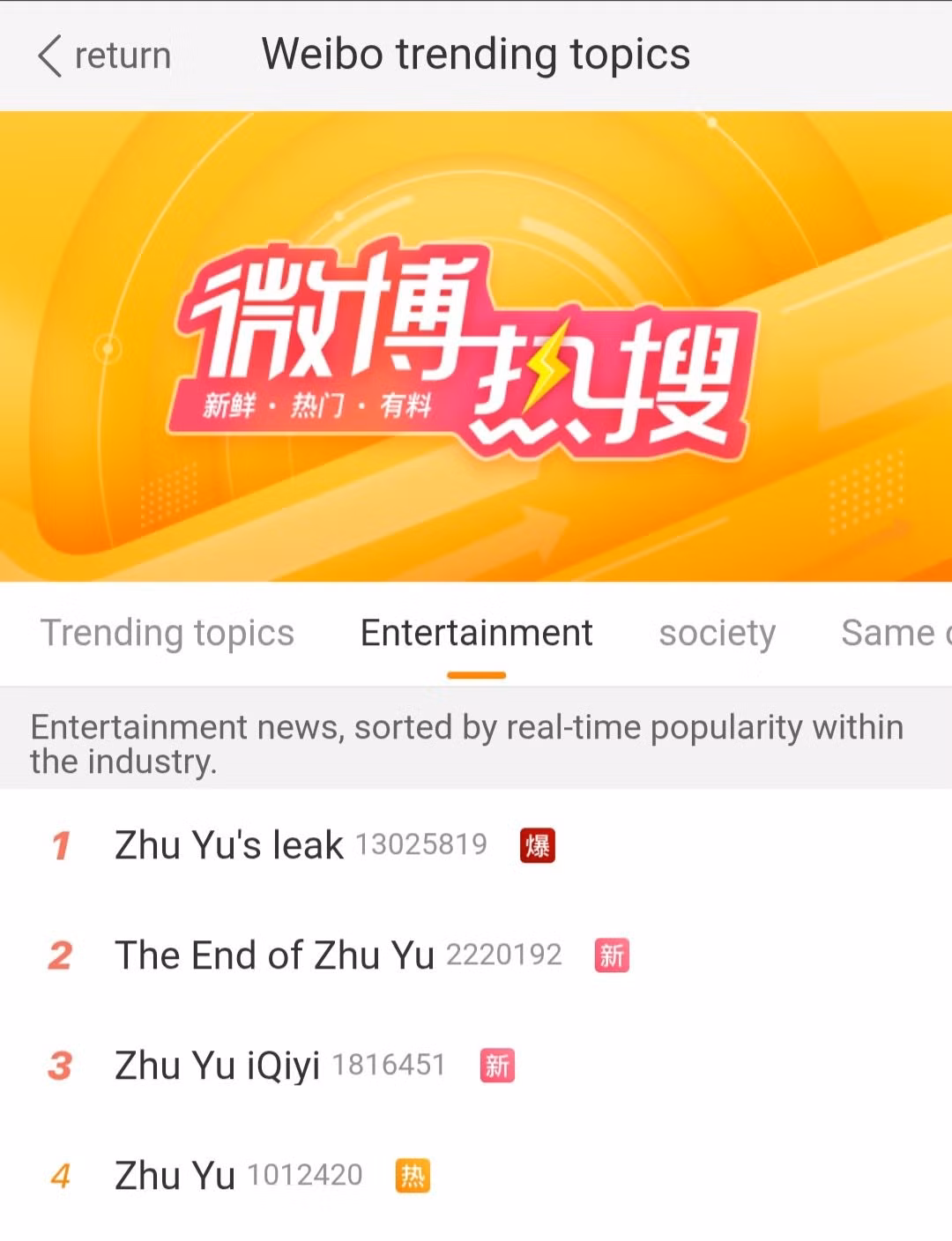
Task: Open the partially visible Same tab
Action: tap(892, 633)
